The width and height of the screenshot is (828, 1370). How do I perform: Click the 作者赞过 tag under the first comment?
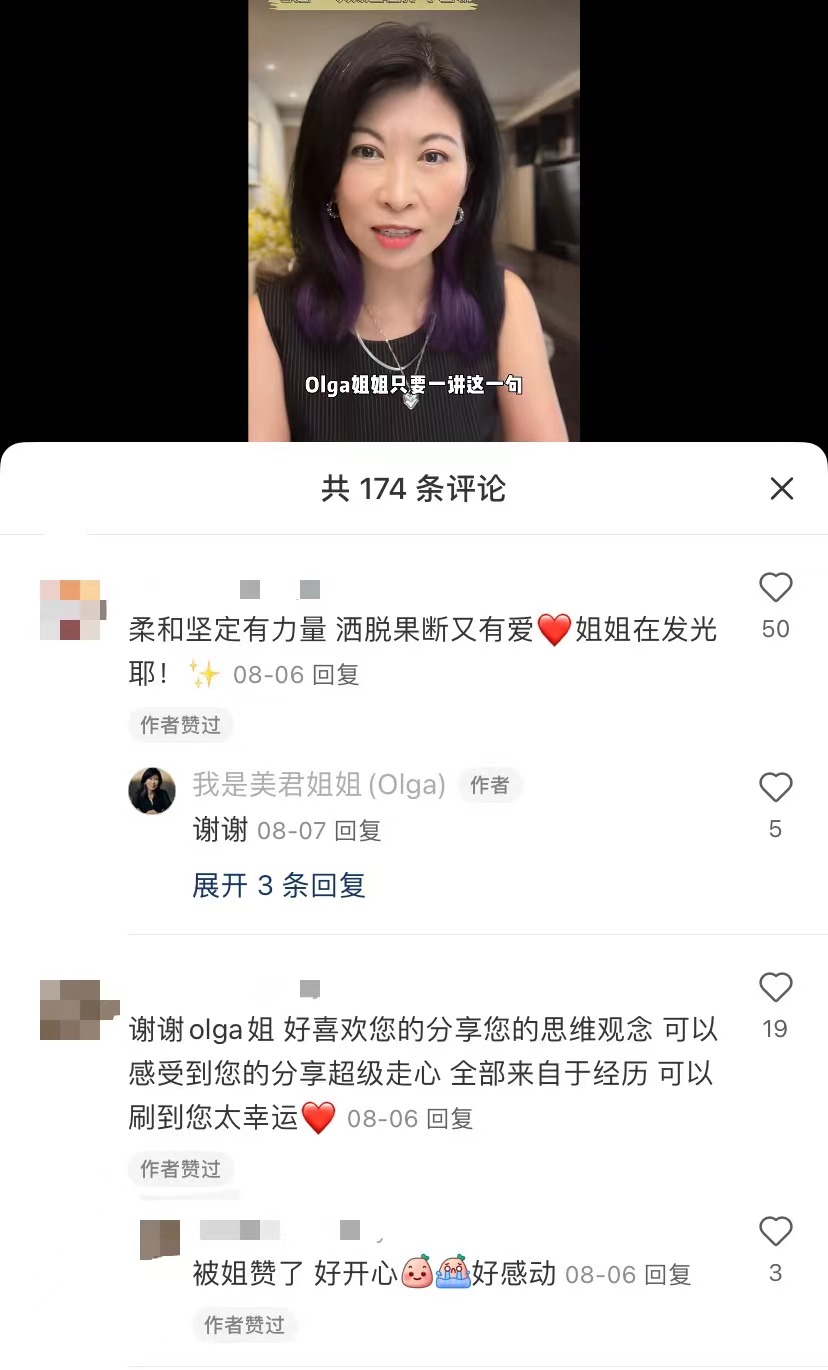pos(181,725)
